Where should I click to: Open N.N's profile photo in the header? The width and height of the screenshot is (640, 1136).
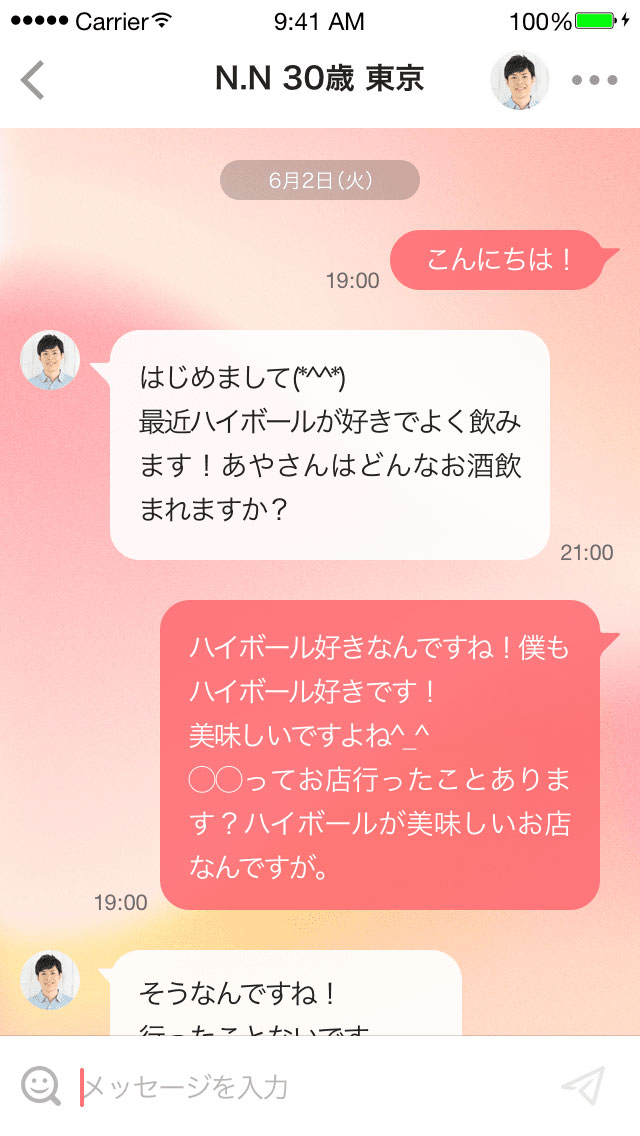[519, 80]
